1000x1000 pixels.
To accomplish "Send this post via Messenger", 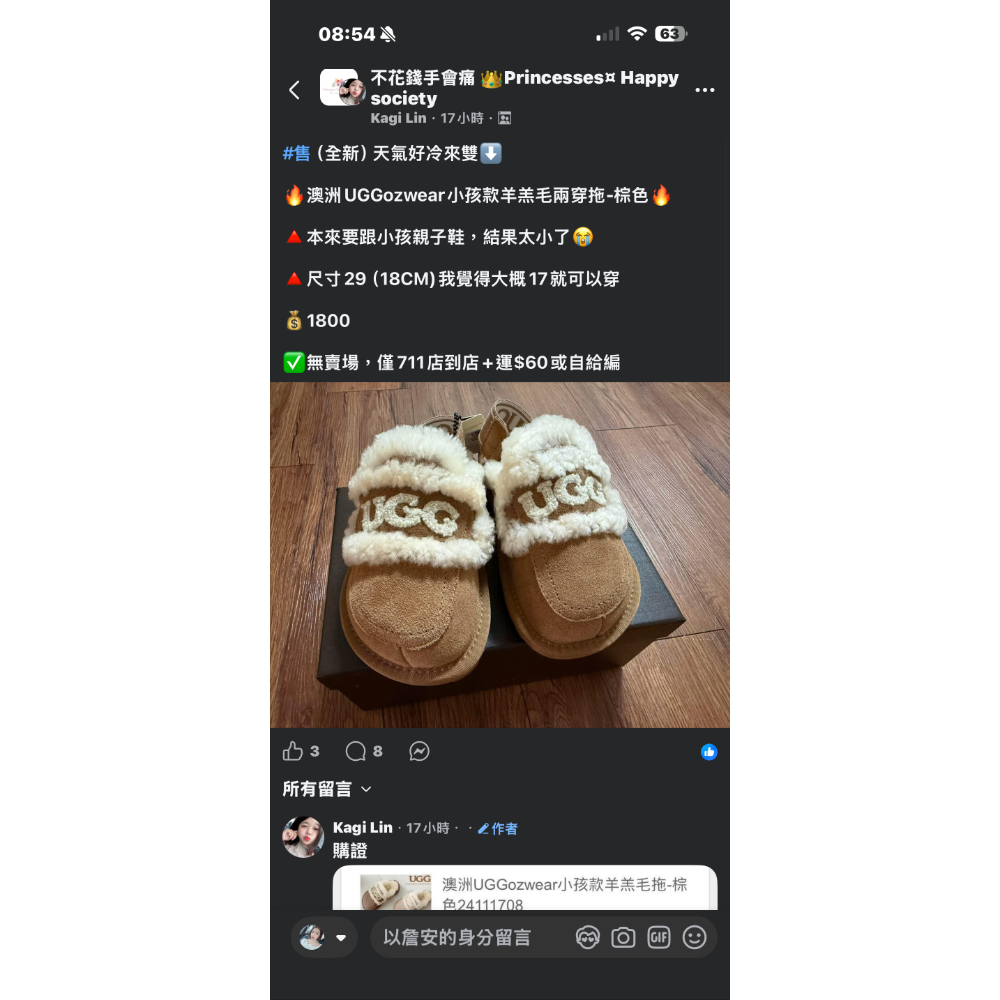I will click(419, 751).
